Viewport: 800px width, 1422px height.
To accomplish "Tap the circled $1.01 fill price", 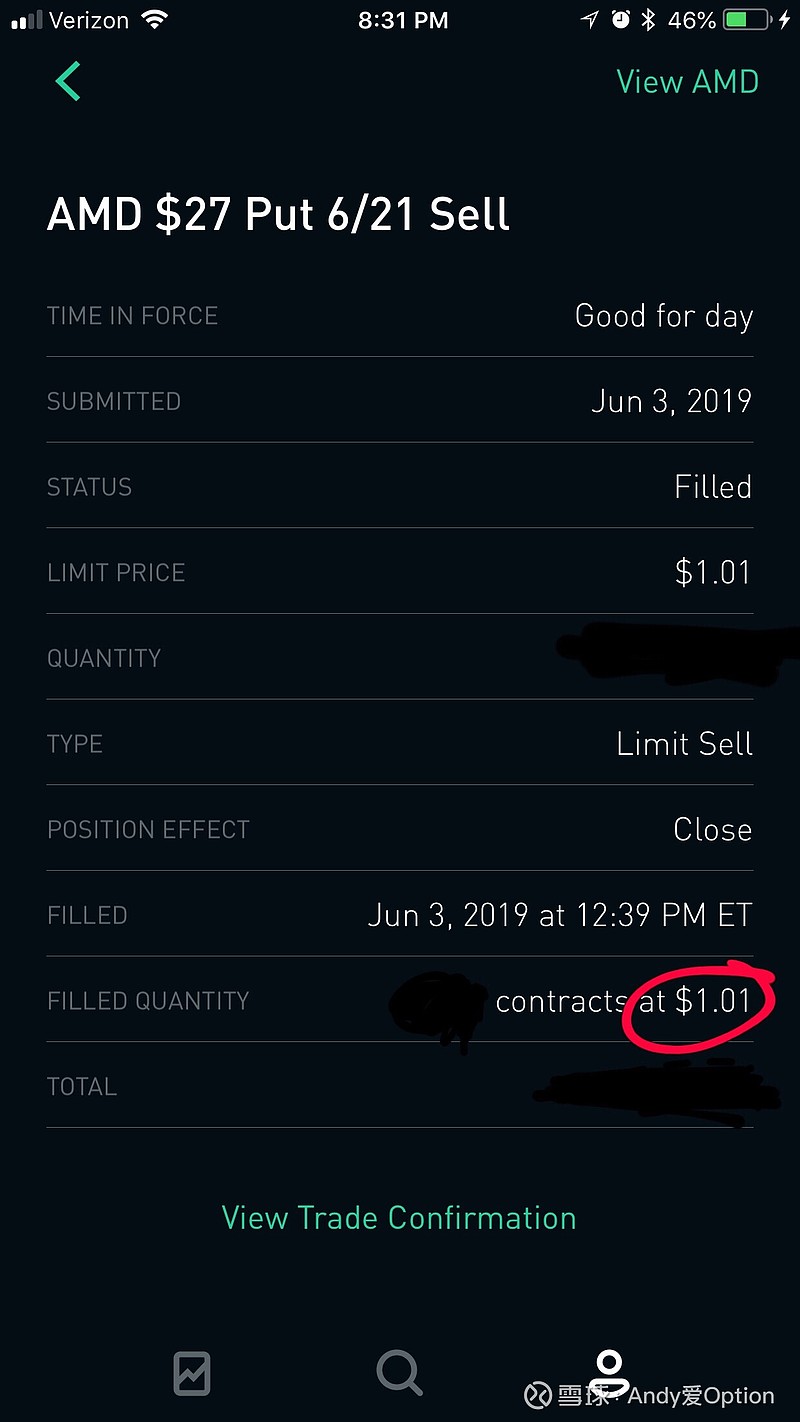I will 712,1001.
